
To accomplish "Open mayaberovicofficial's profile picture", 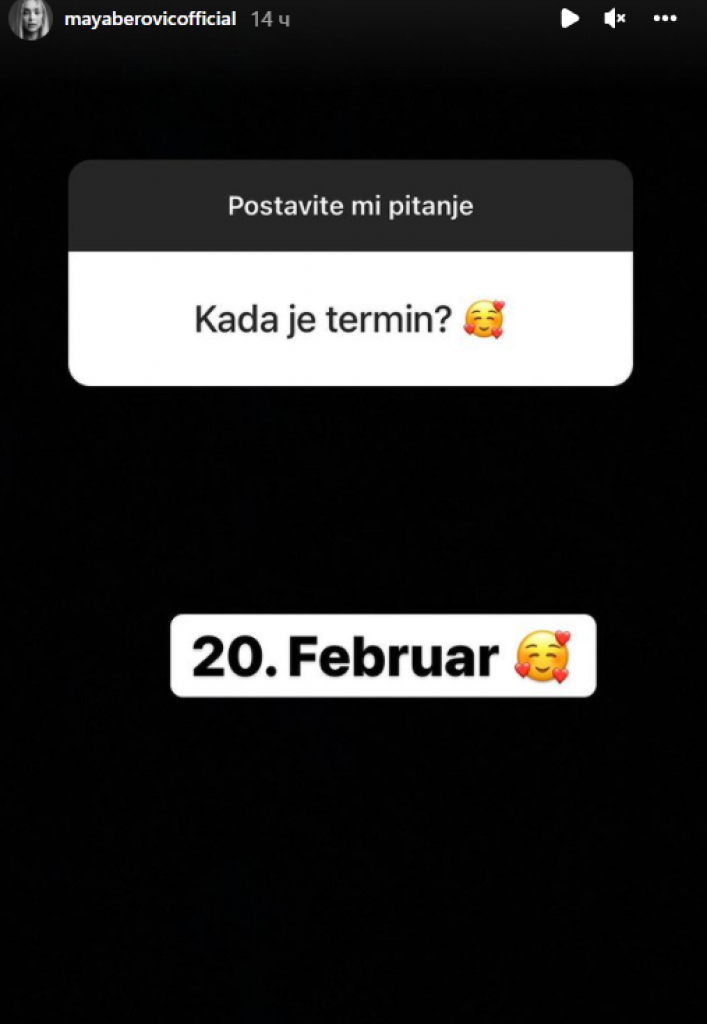I will (x=30, y=19).
